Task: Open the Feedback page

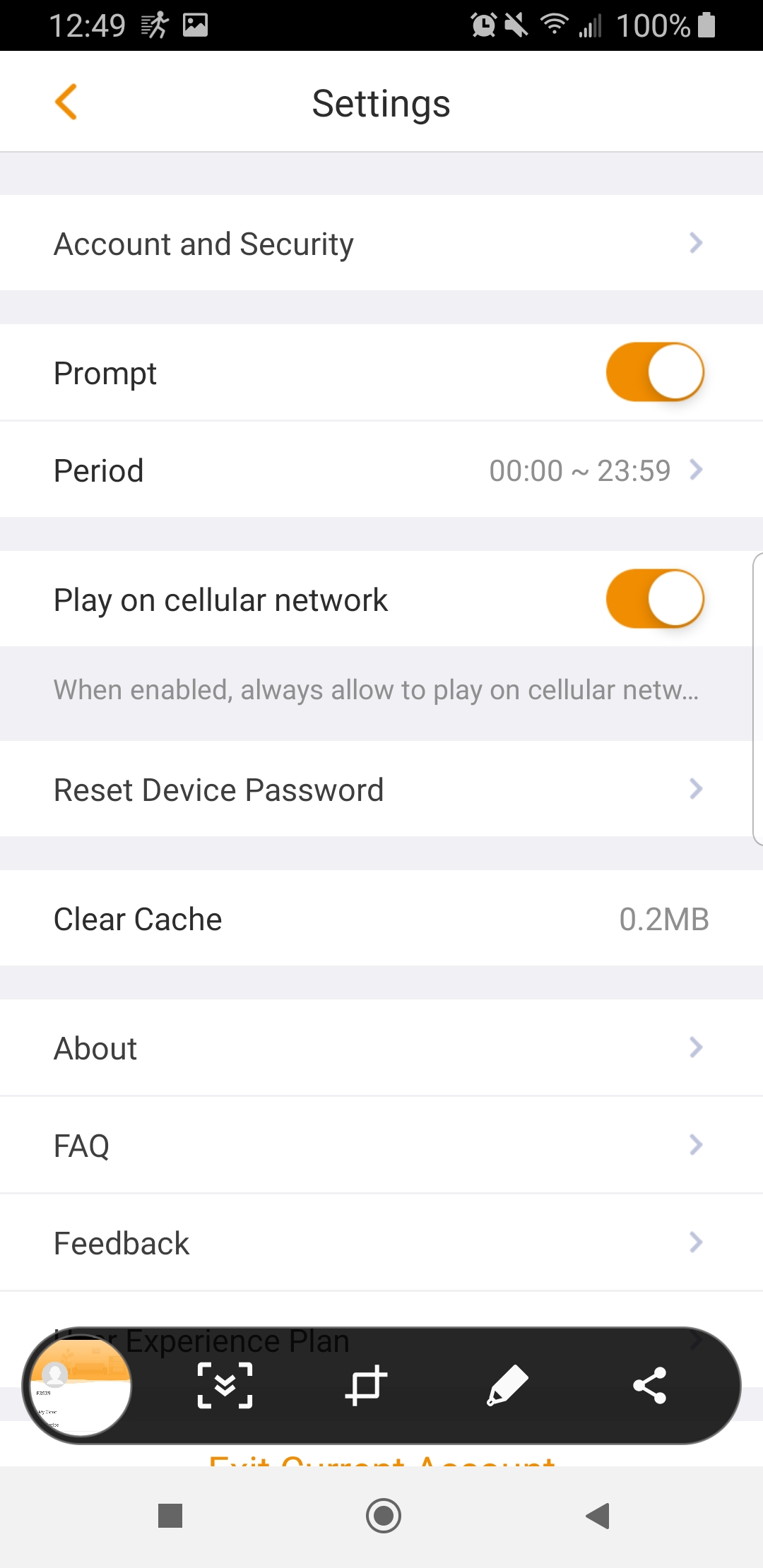Action: pyautogui.click(x=381, y=1243)
